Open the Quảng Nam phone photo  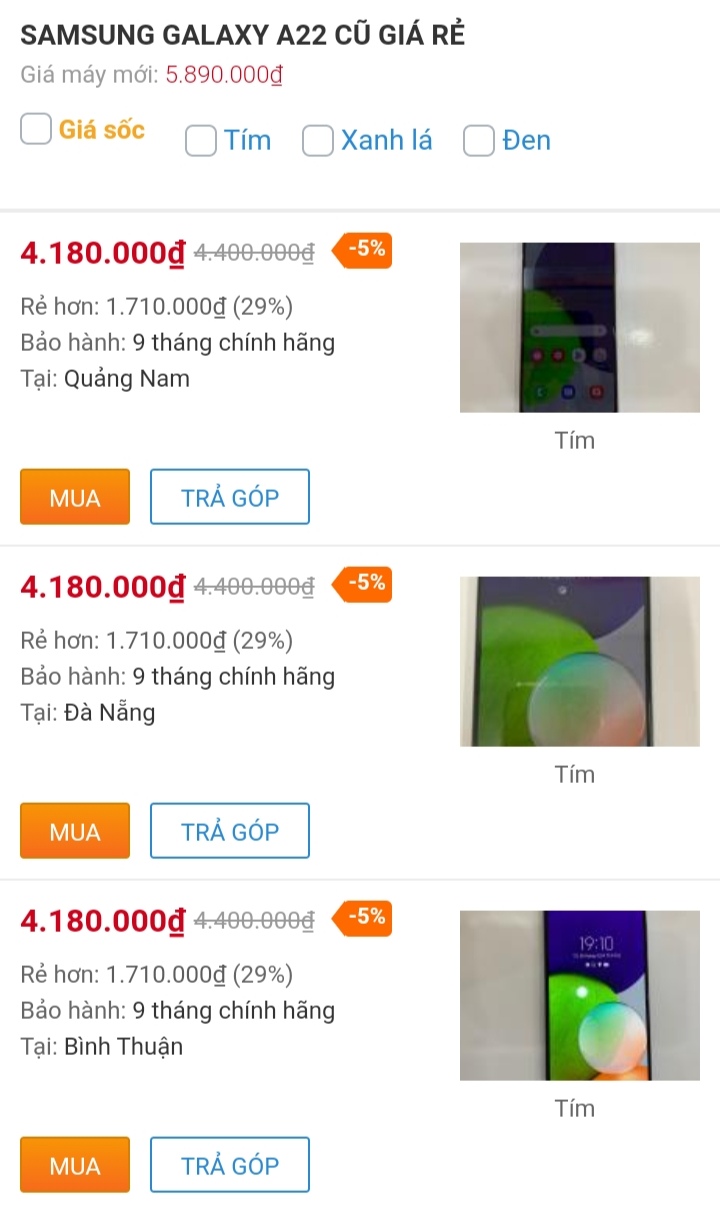(580, 327)
